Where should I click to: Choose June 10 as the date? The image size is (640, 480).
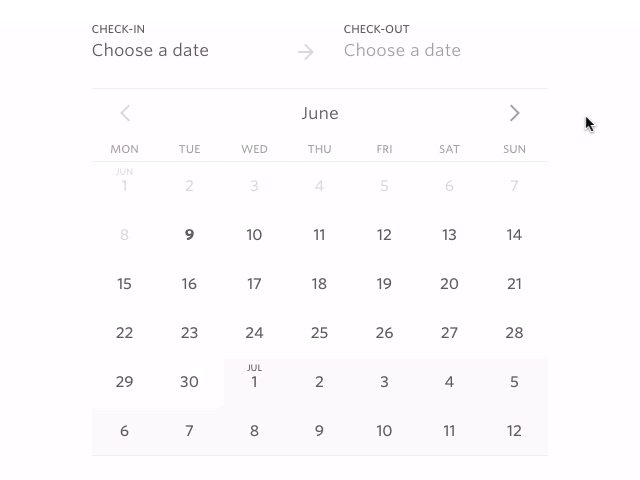[254, 235]
